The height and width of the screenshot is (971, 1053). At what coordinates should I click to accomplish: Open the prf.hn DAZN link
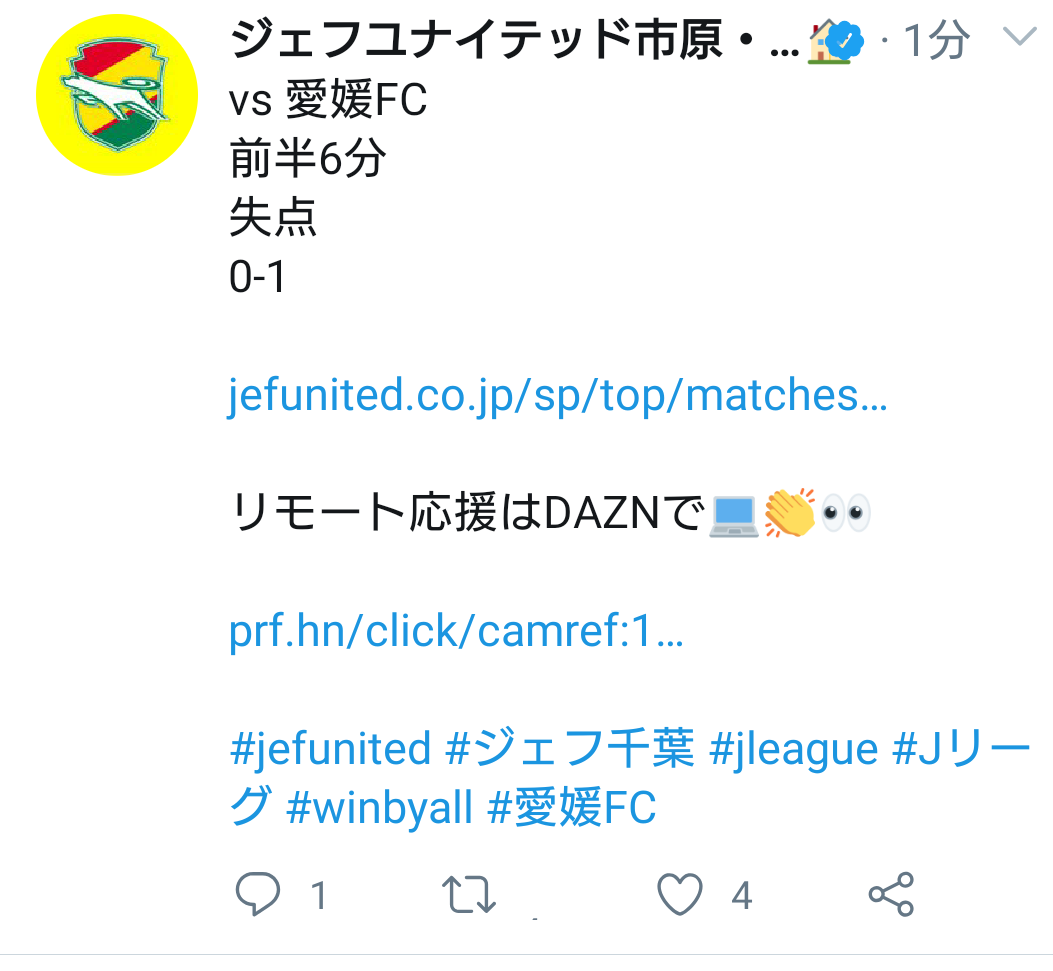[456, 632]
